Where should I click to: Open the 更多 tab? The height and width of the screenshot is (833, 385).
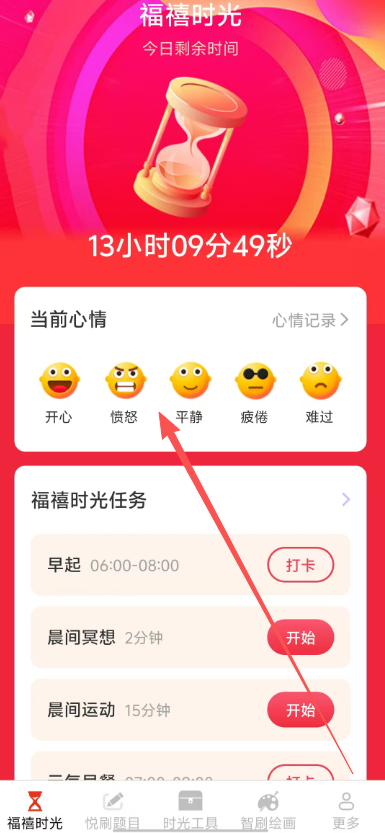(x=346, y=809)
